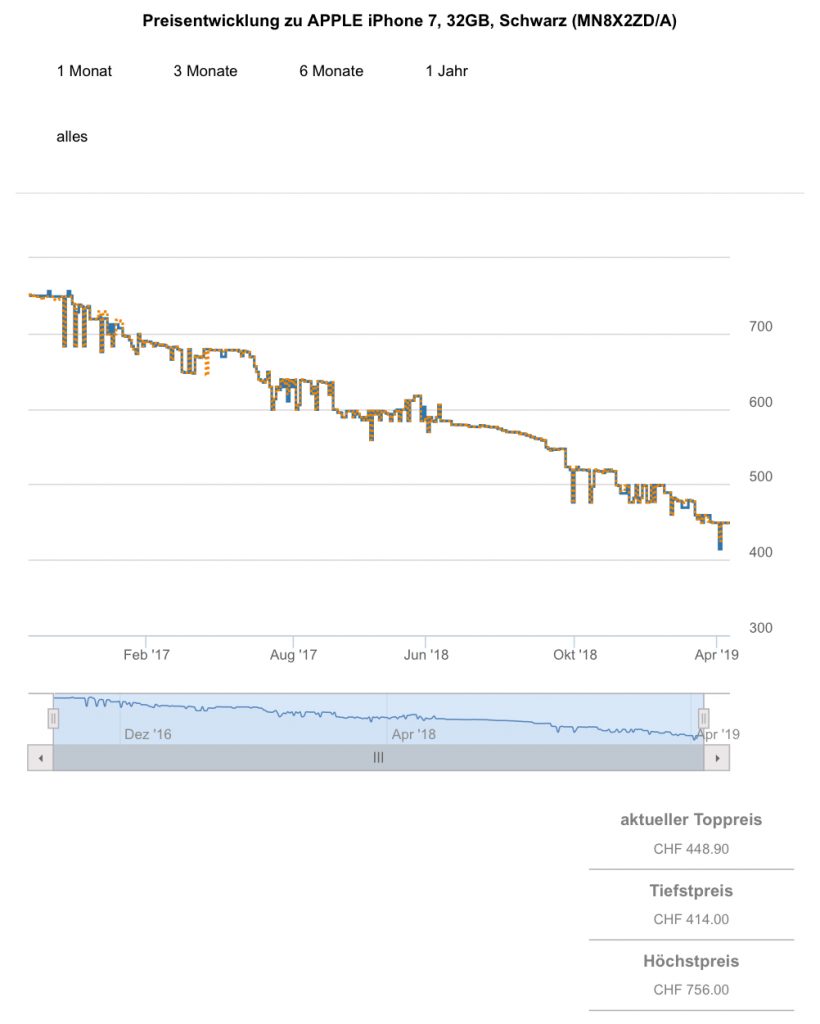The image size is (820, 1024).
Task: Tap the navigator's right scroll arrow
Action: 717,758
